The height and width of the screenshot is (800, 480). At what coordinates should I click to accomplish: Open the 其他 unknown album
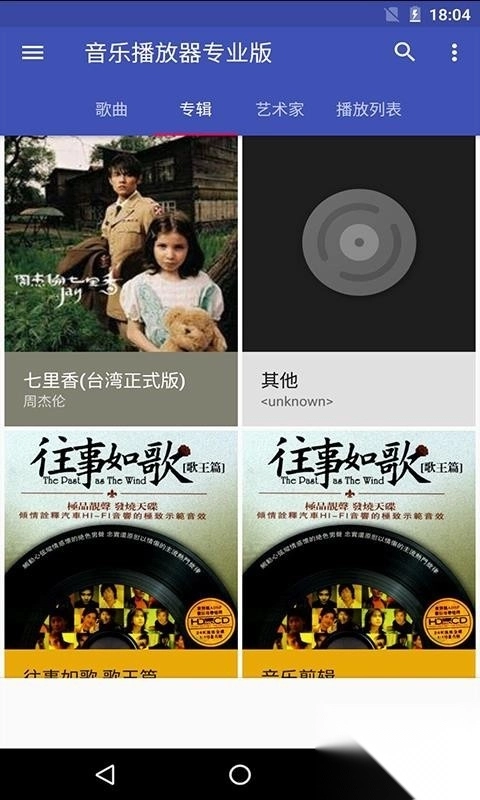point(359,281)
